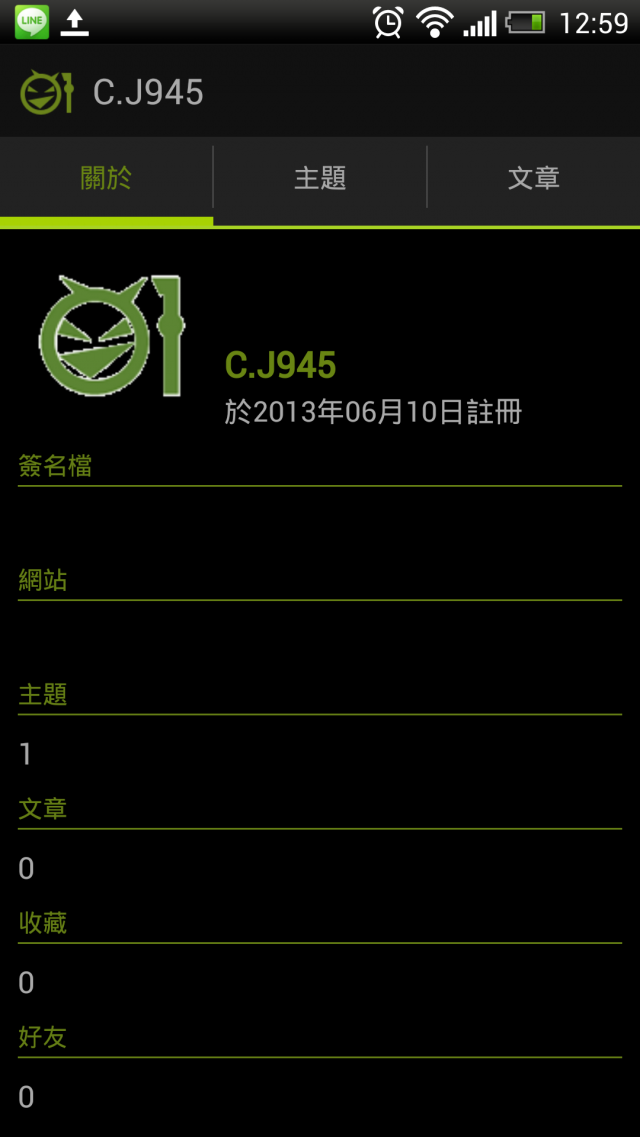Image resolution: width=640 pixels, height=1138 pixels.
Task: Tap the C.J945 app bar icon
Action: click(47, 92)
